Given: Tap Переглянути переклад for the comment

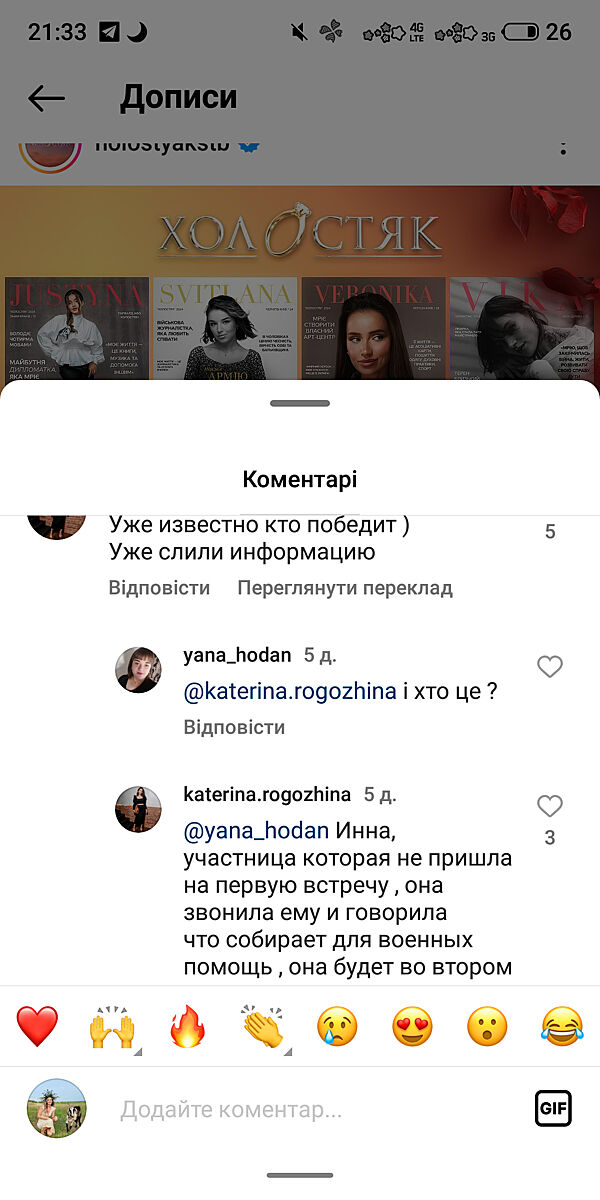Looking at the screenshot, I should 344,588.
